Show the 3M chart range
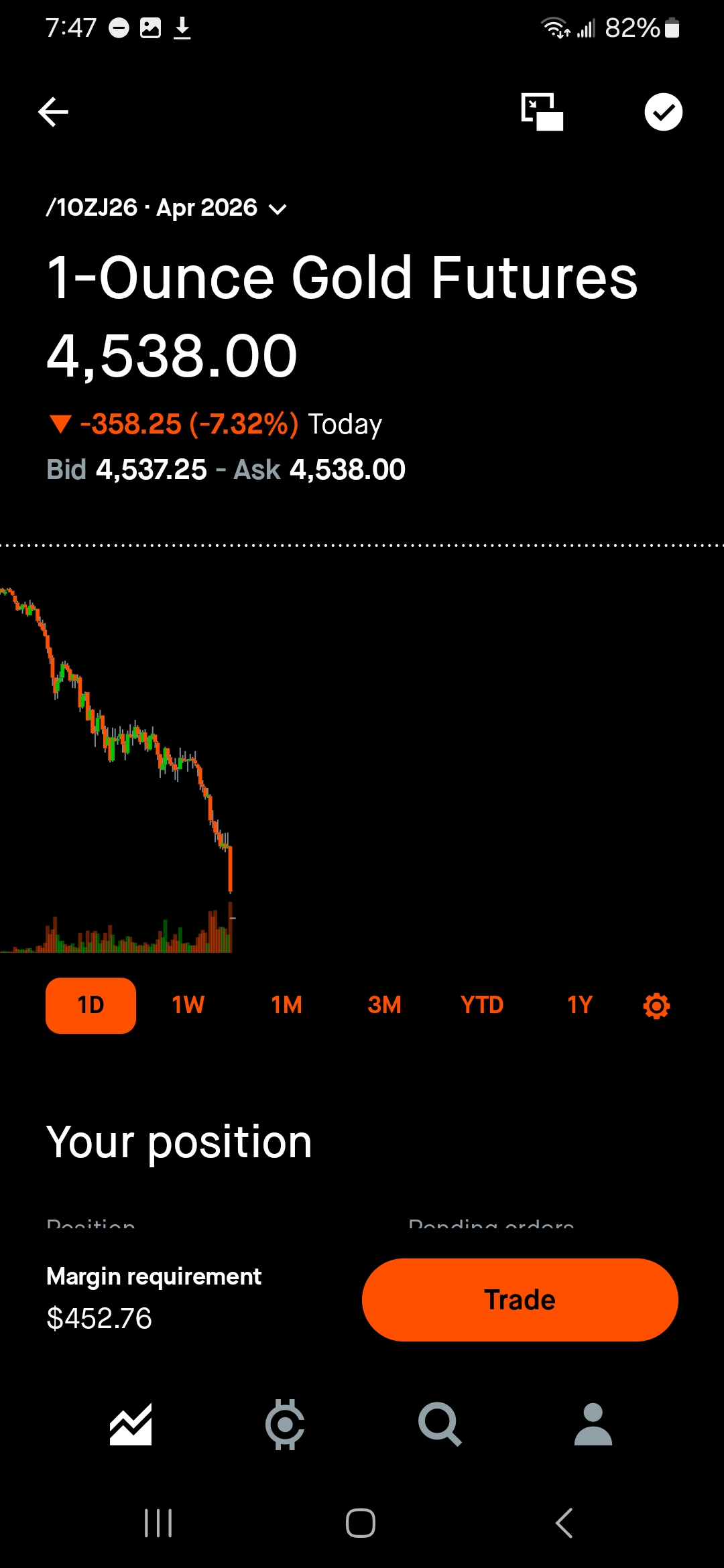Image resolution: width=724 pixels, height=1568 pixels. tap(384, 1005)
